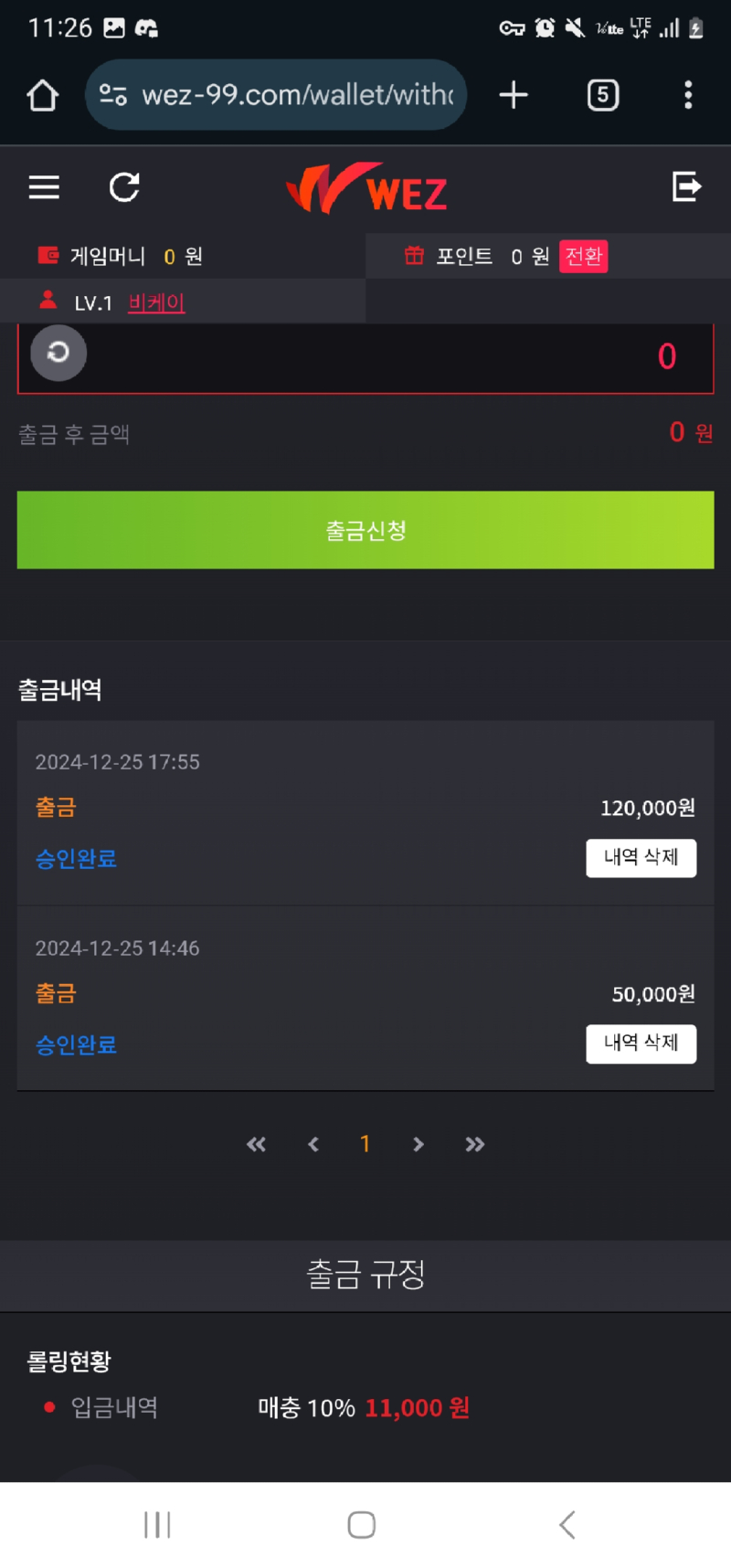Viewport: 731px width, 1568px height.
Task: Open a new browser tab
Action: tap(514, 95)
